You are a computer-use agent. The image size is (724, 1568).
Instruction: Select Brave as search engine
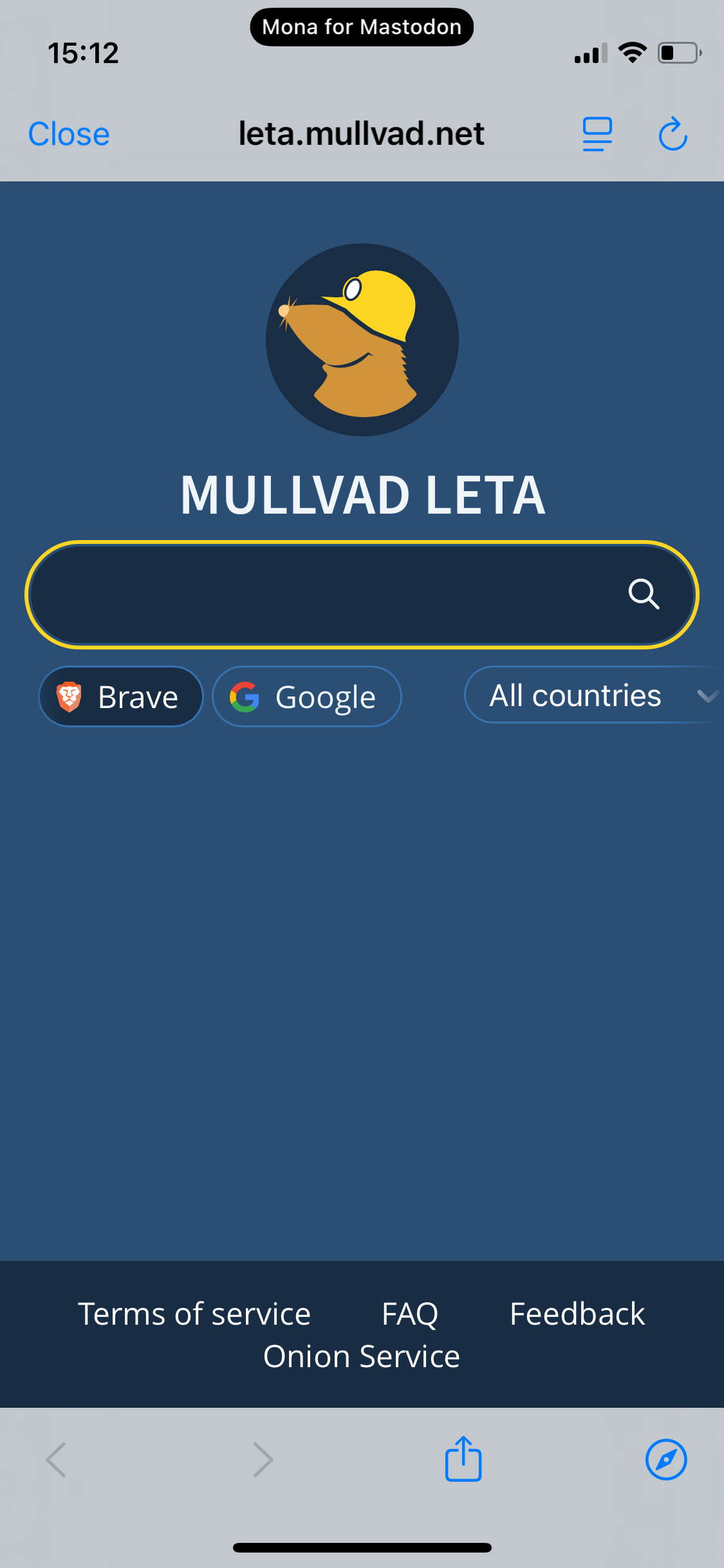pyautogui.click(x=121, y=696)
